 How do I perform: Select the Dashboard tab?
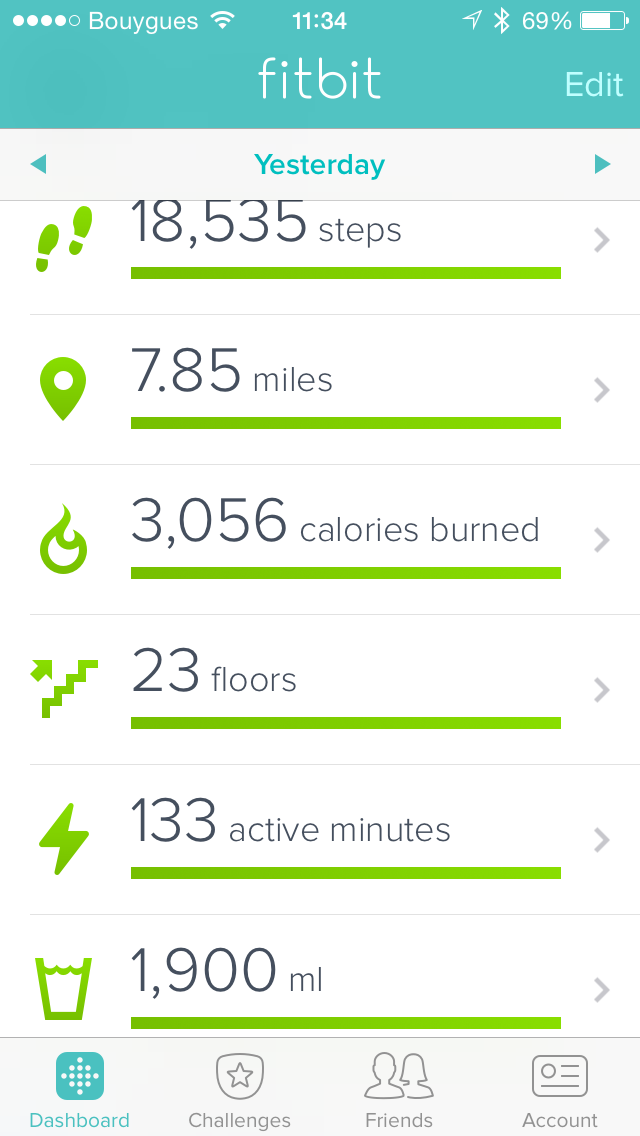click(80, 1089)
